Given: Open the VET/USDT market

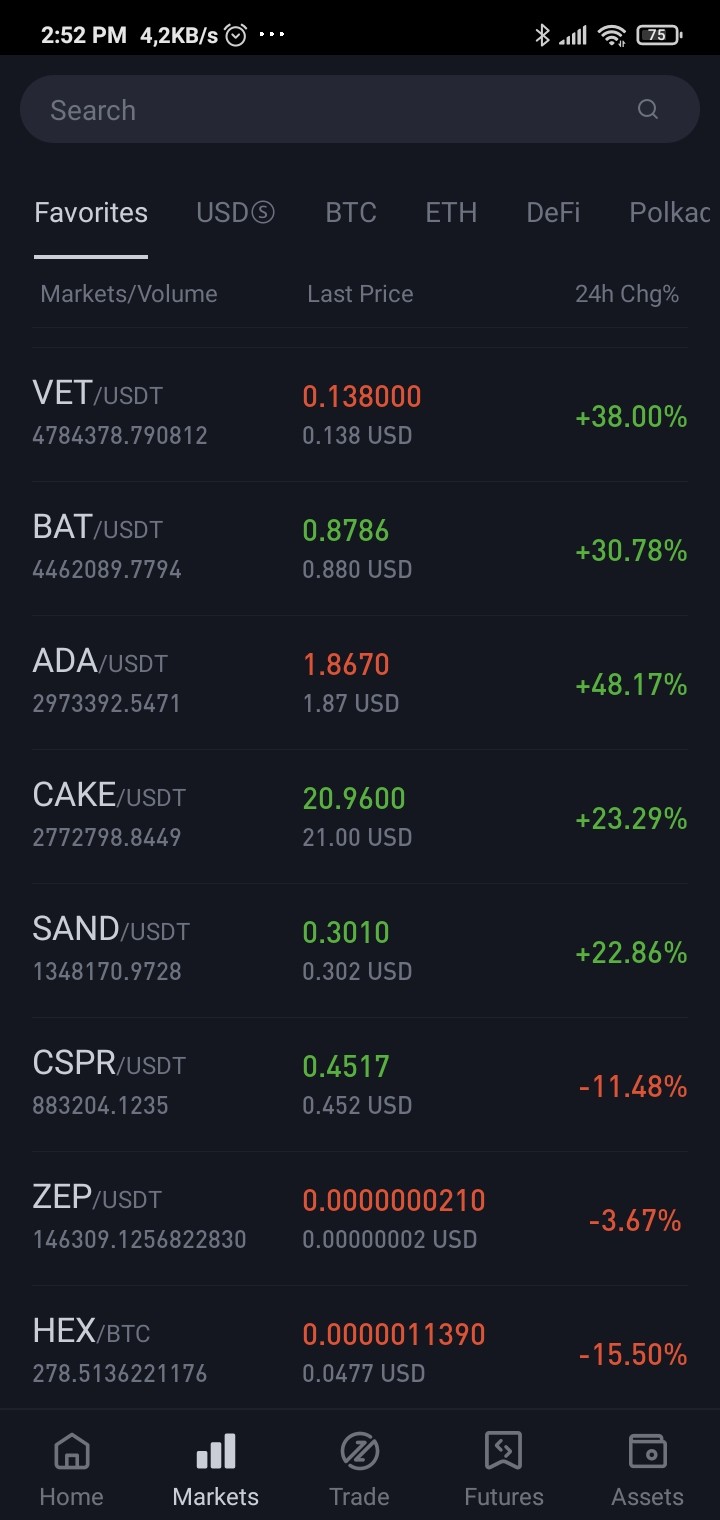Looking at the screenshot, I should (x=360, y=415).
